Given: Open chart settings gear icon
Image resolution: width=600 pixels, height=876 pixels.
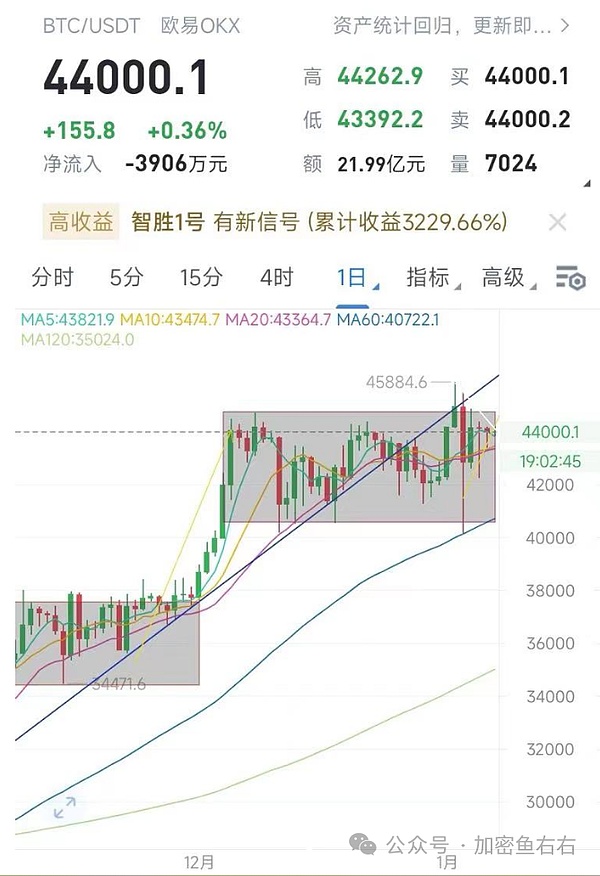Looking at the screenshot, I should pyautogui.click(x=570, y=279).
